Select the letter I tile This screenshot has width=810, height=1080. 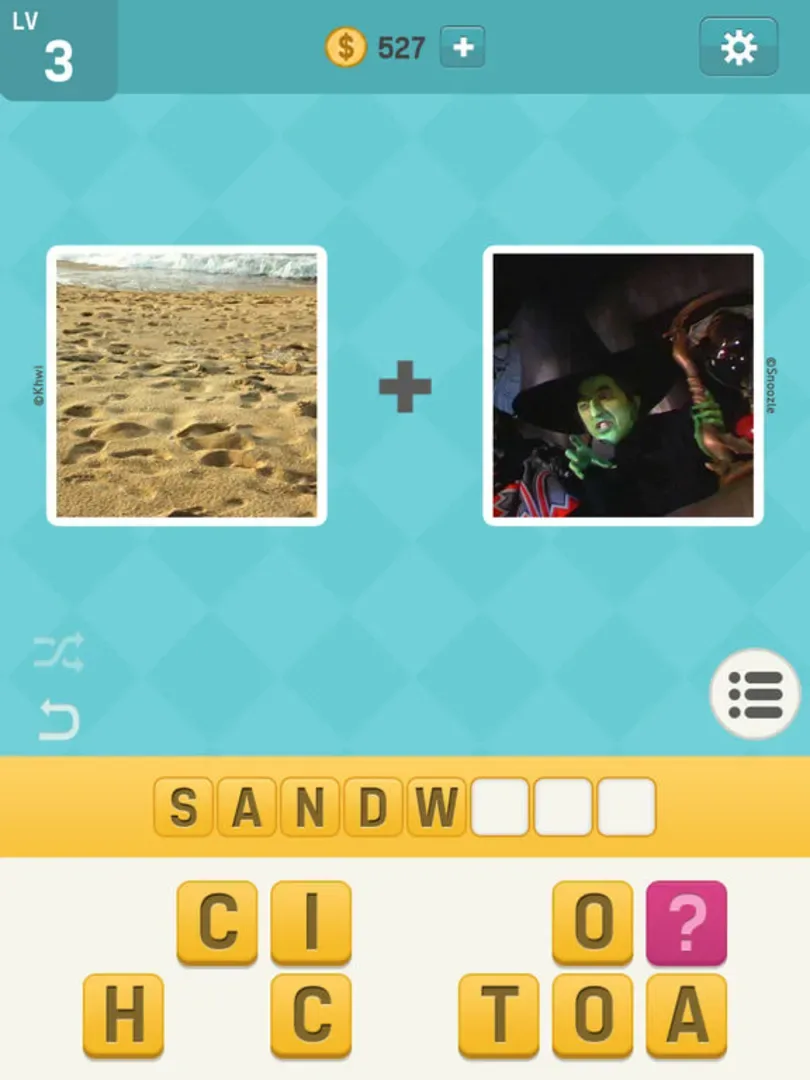(311, 921)
